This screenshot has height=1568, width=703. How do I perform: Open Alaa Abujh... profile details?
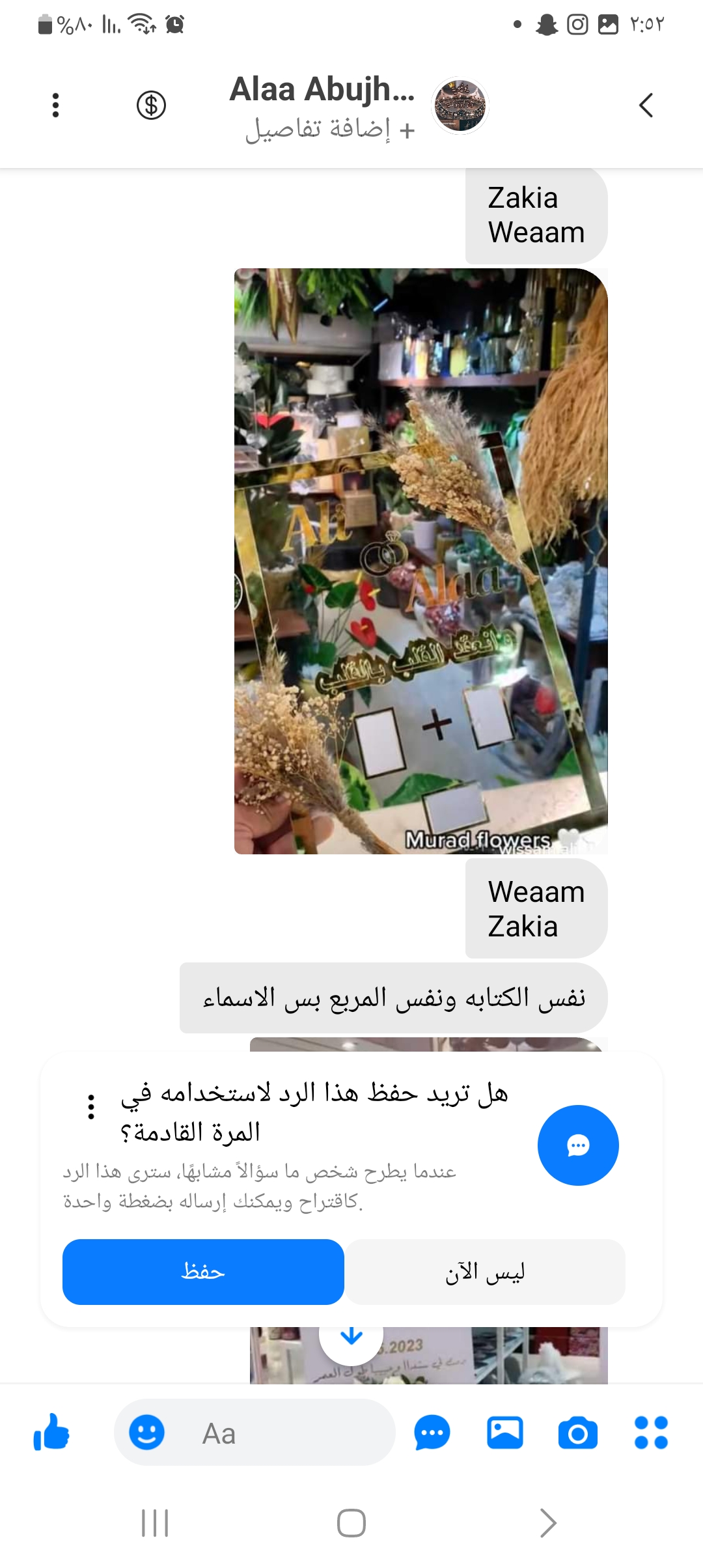(x=323, y=90)
